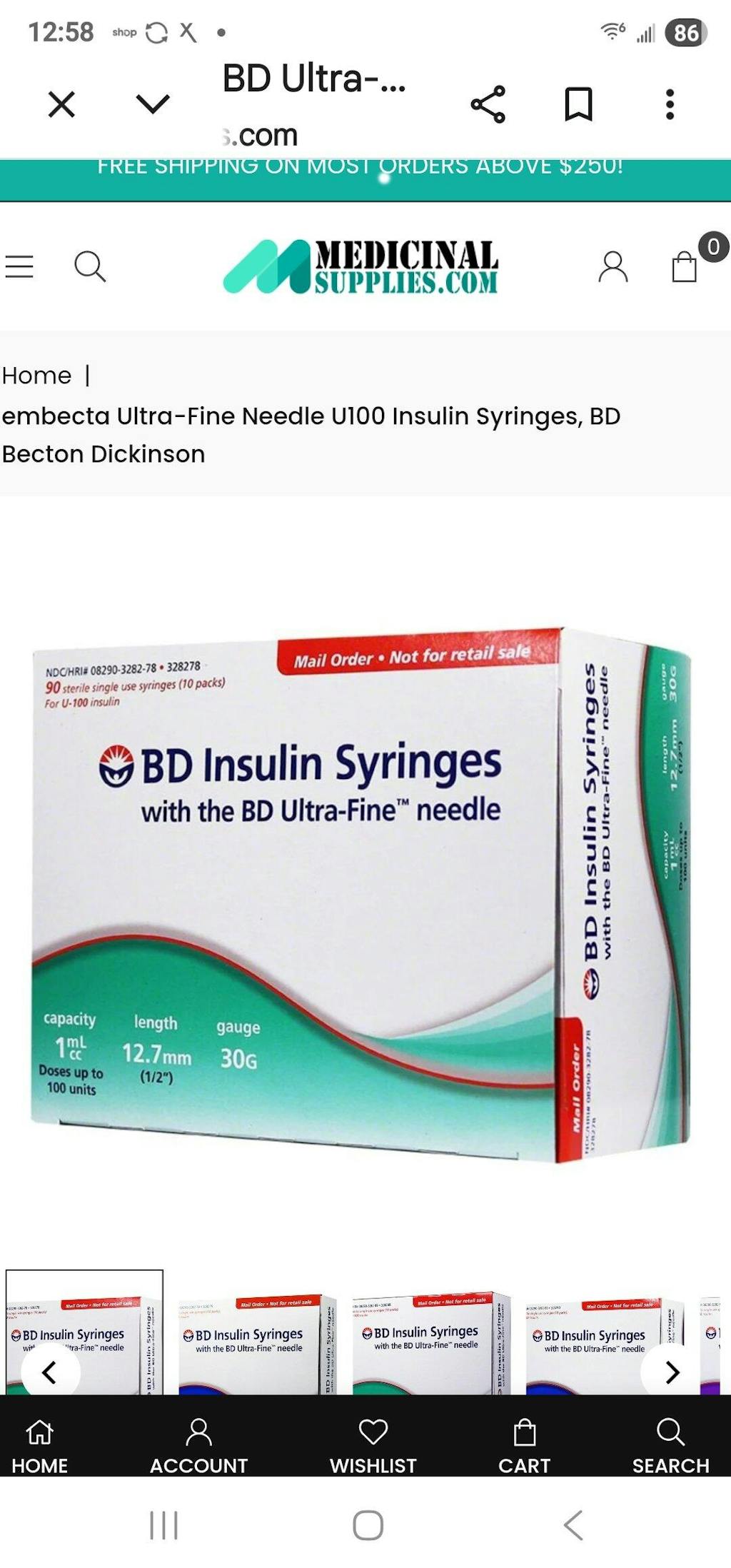Viewport: 731px width, 1568px height.
Task: Open the hamburger menu
Action: (19, 266)
